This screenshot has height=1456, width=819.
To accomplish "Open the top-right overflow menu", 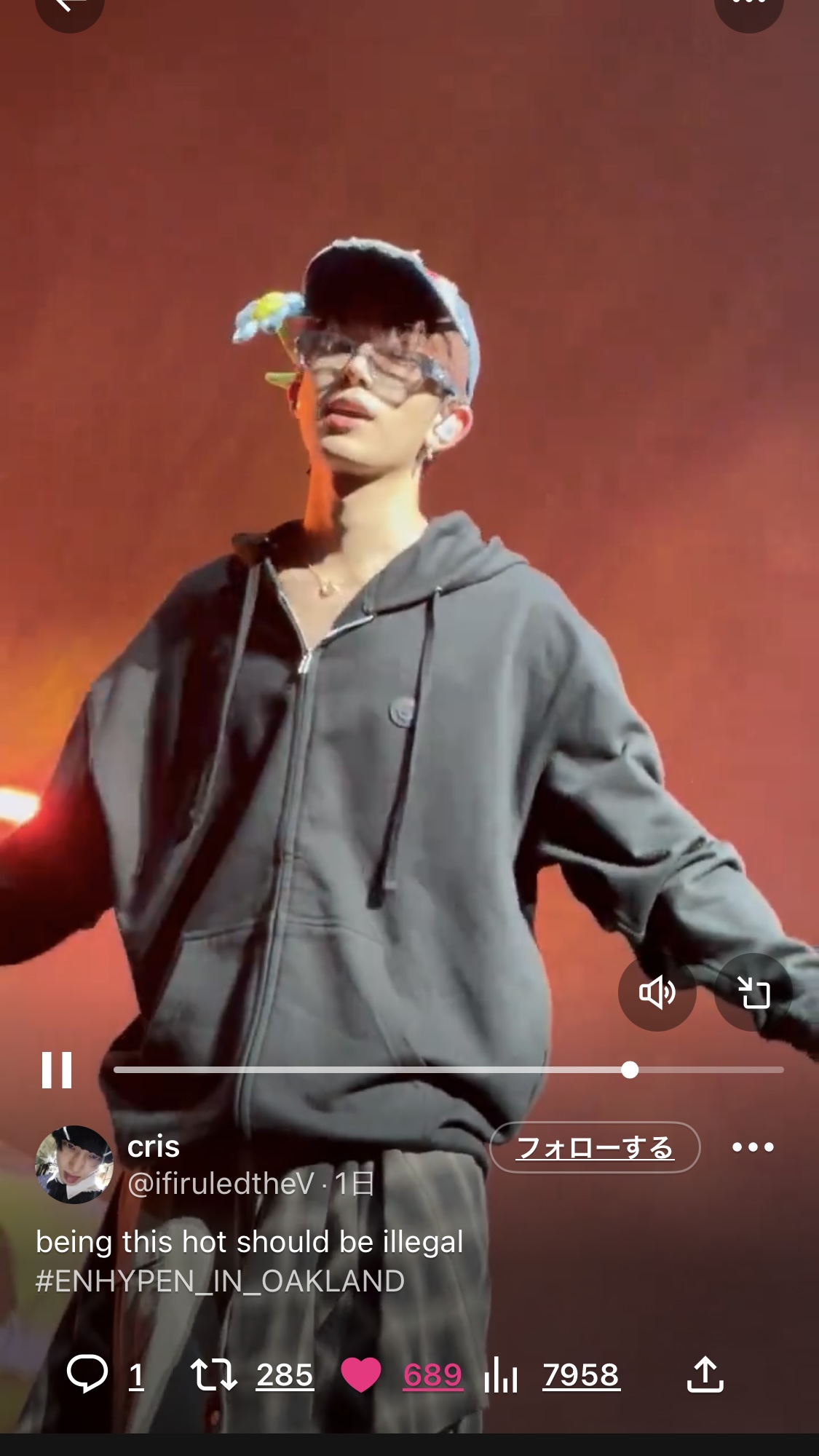I will [749, 6].
